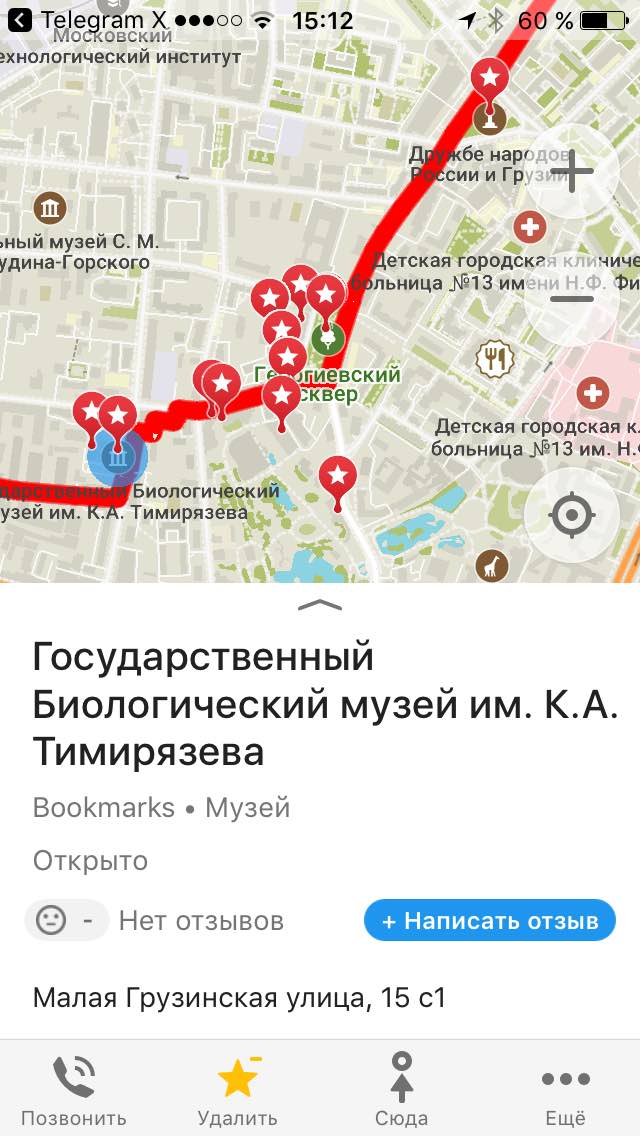
Task: Select the restaurant fork-and-knife marker
Action: click(x=495, y=357)
